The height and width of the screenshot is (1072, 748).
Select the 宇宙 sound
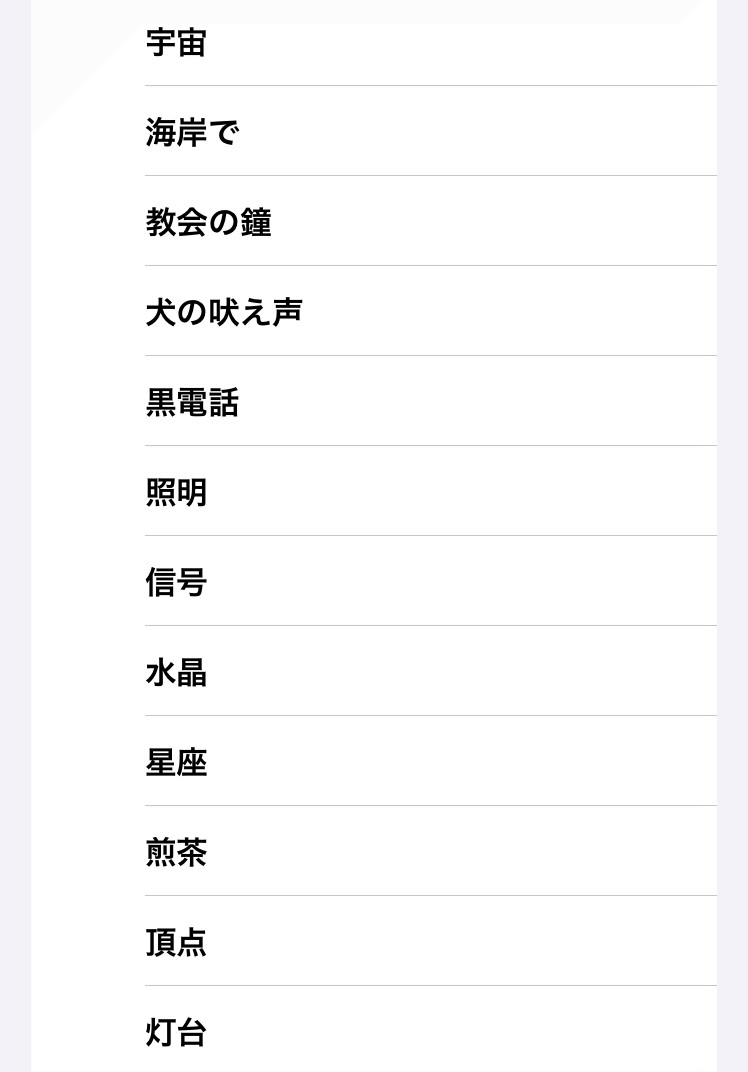pos(176,44)
